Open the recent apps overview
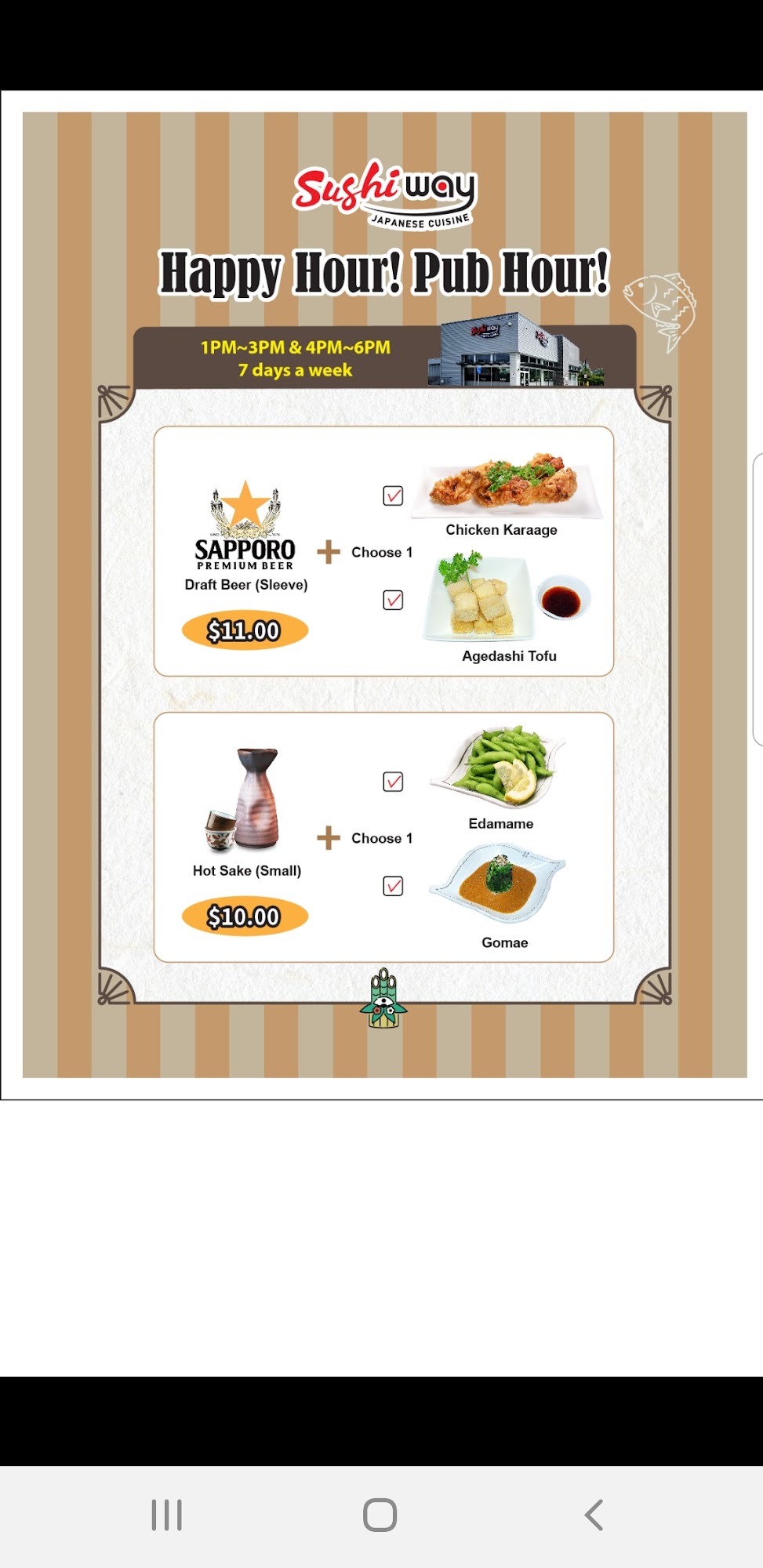The height and width of the screenshot is (1568, 763). 167,1515
